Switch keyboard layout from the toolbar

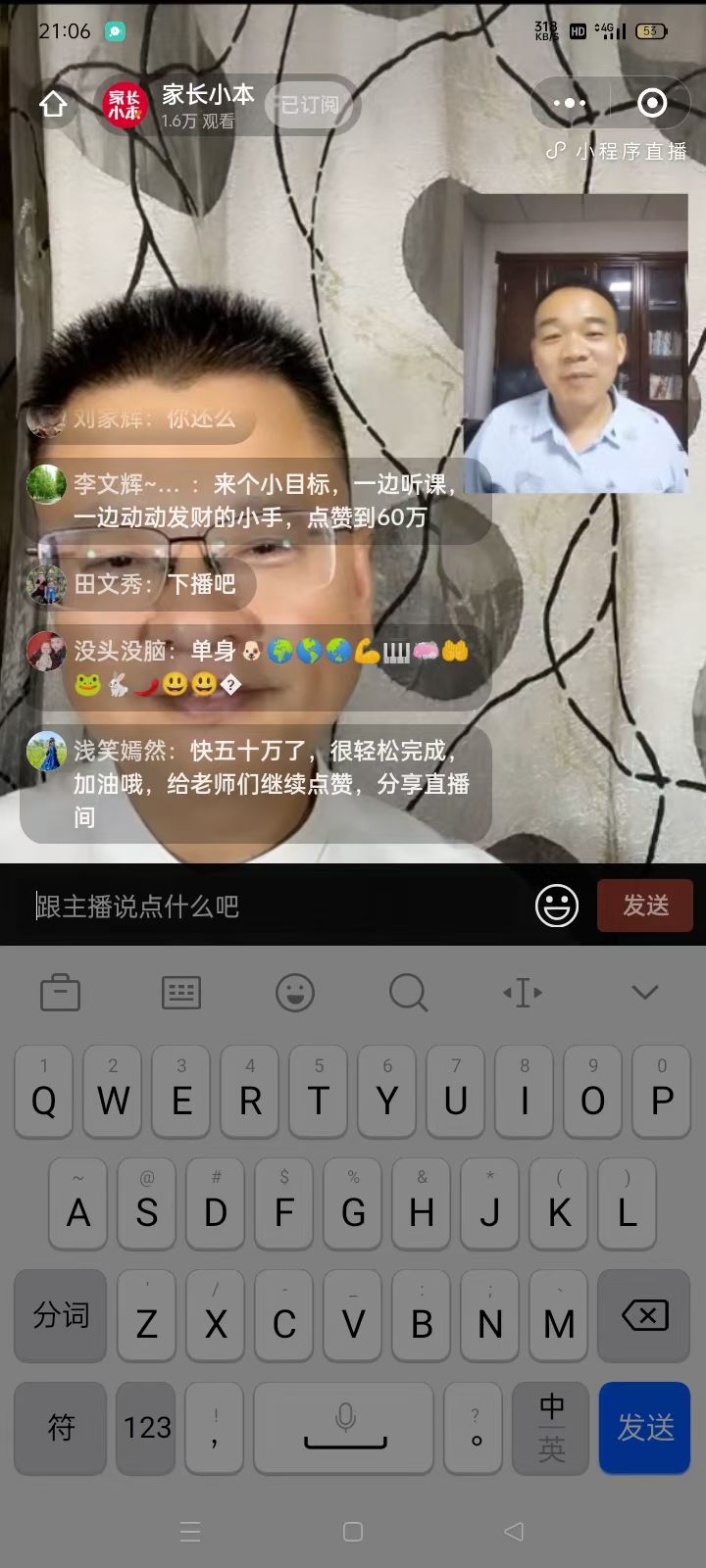point(181,993)
